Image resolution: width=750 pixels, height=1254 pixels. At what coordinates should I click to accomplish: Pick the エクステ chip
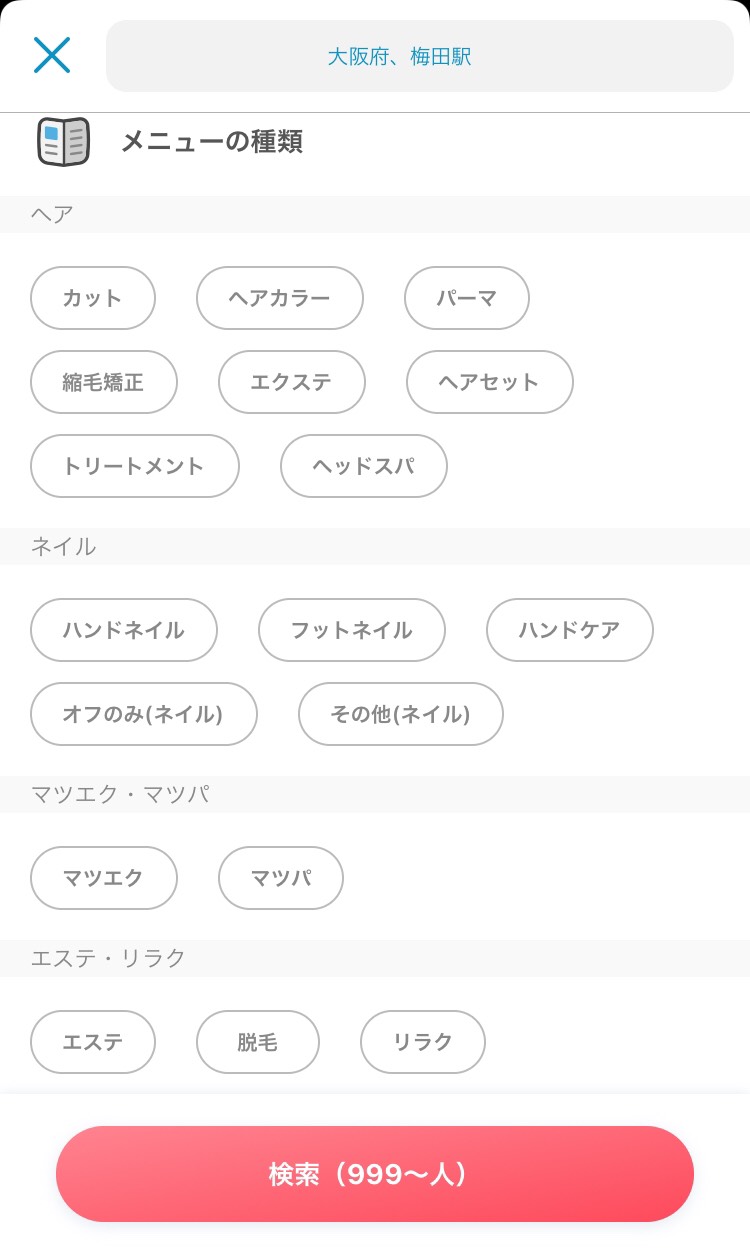(x=292, y=382)
